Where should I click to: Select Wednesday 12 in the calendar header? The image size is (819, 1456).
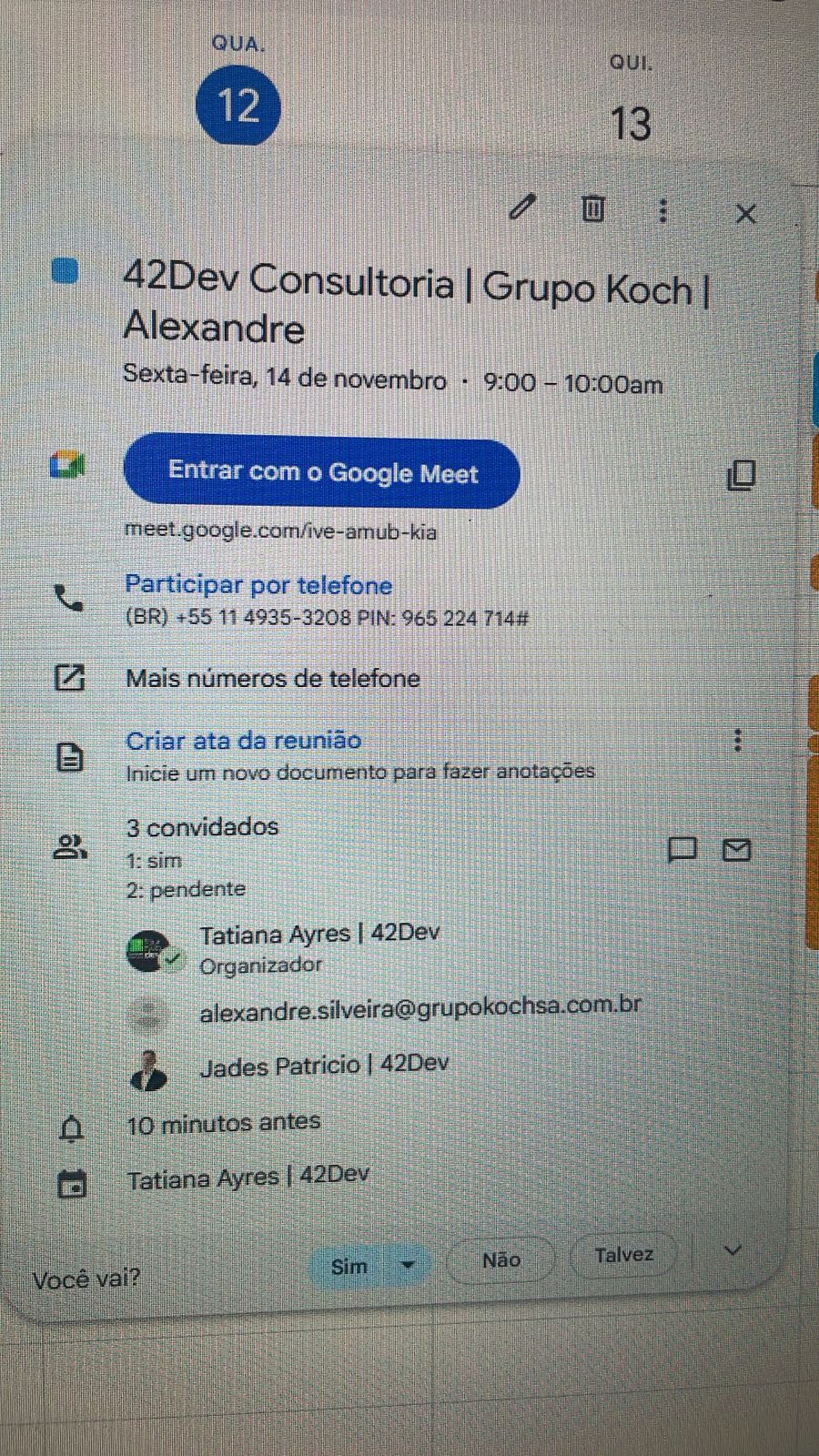[x=238, y=106]
